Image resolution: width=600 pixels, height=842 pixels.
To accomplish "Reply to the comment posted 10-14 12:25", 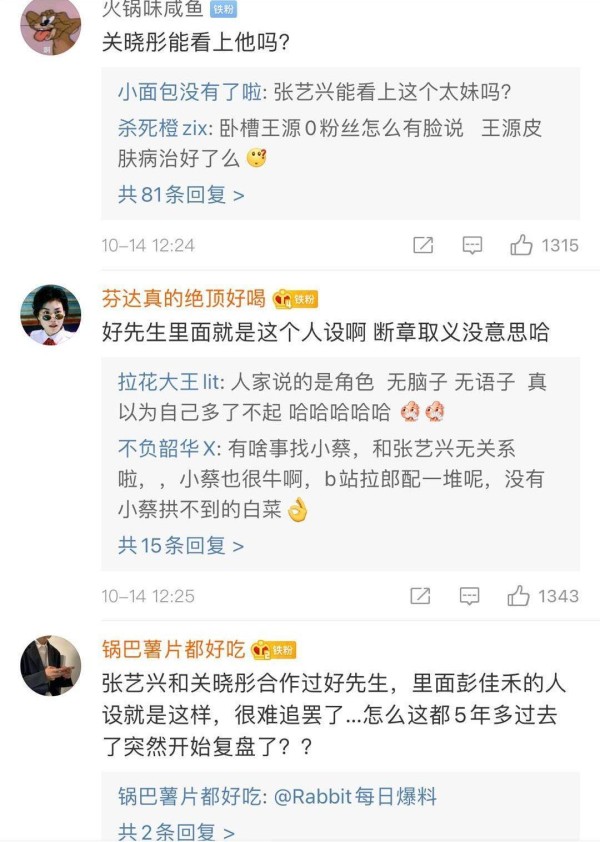I will [x=470, y=596].
